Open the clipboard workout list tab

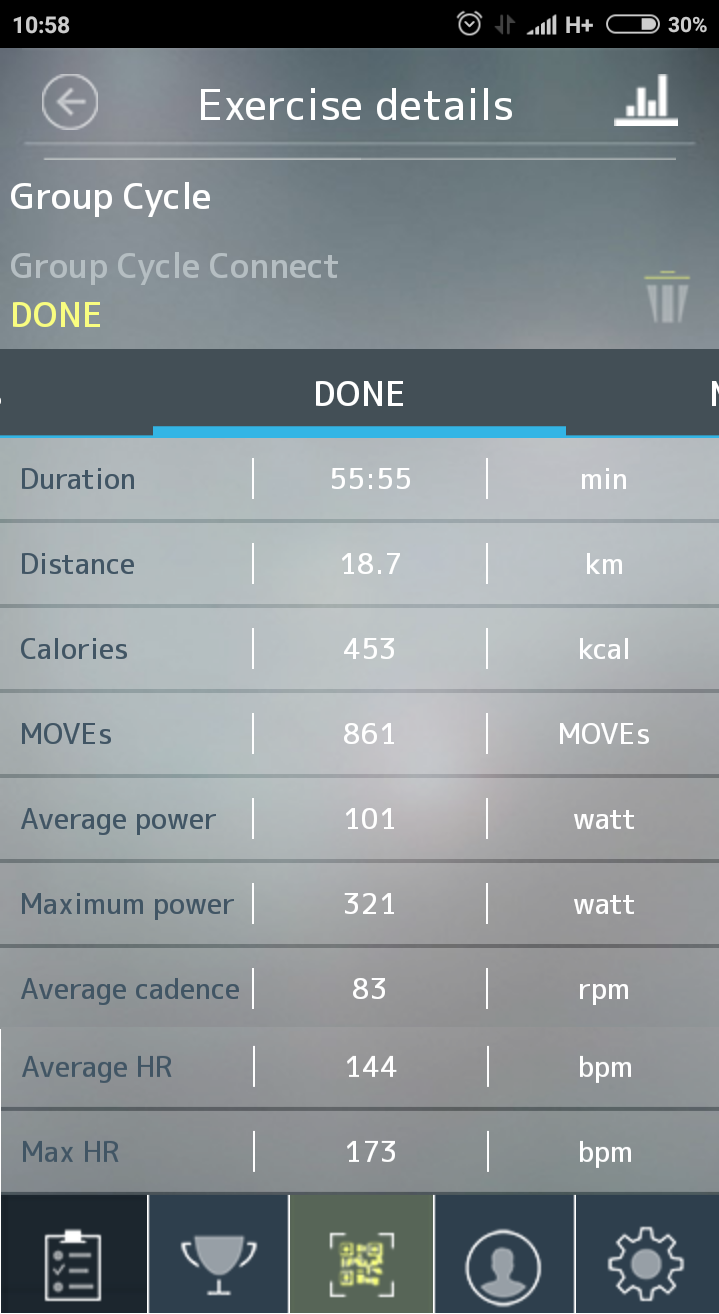coord(73,1255)
